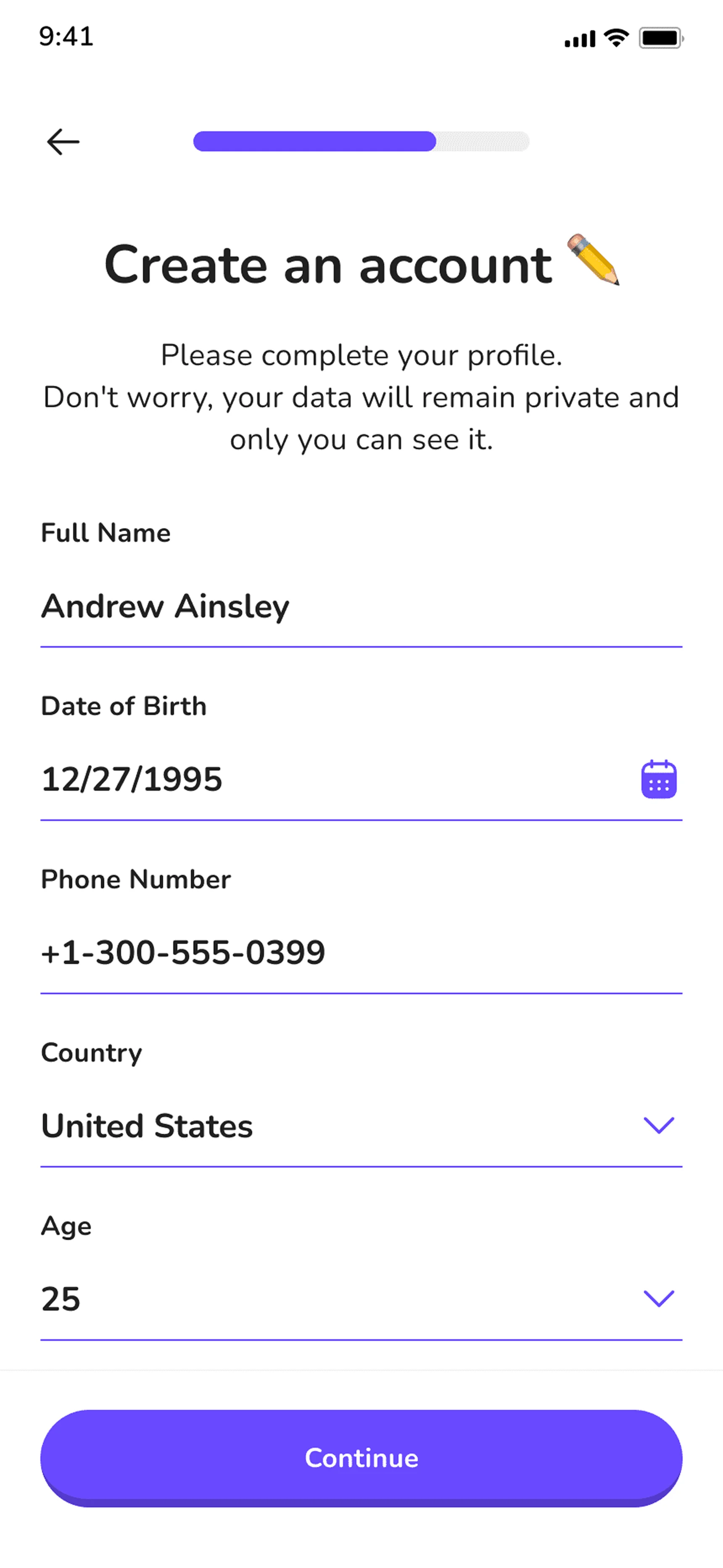Image resolution: width=723 pixels, height=1568 pixels.
Task: Expand the Country dropdown
Action: 659,1126
